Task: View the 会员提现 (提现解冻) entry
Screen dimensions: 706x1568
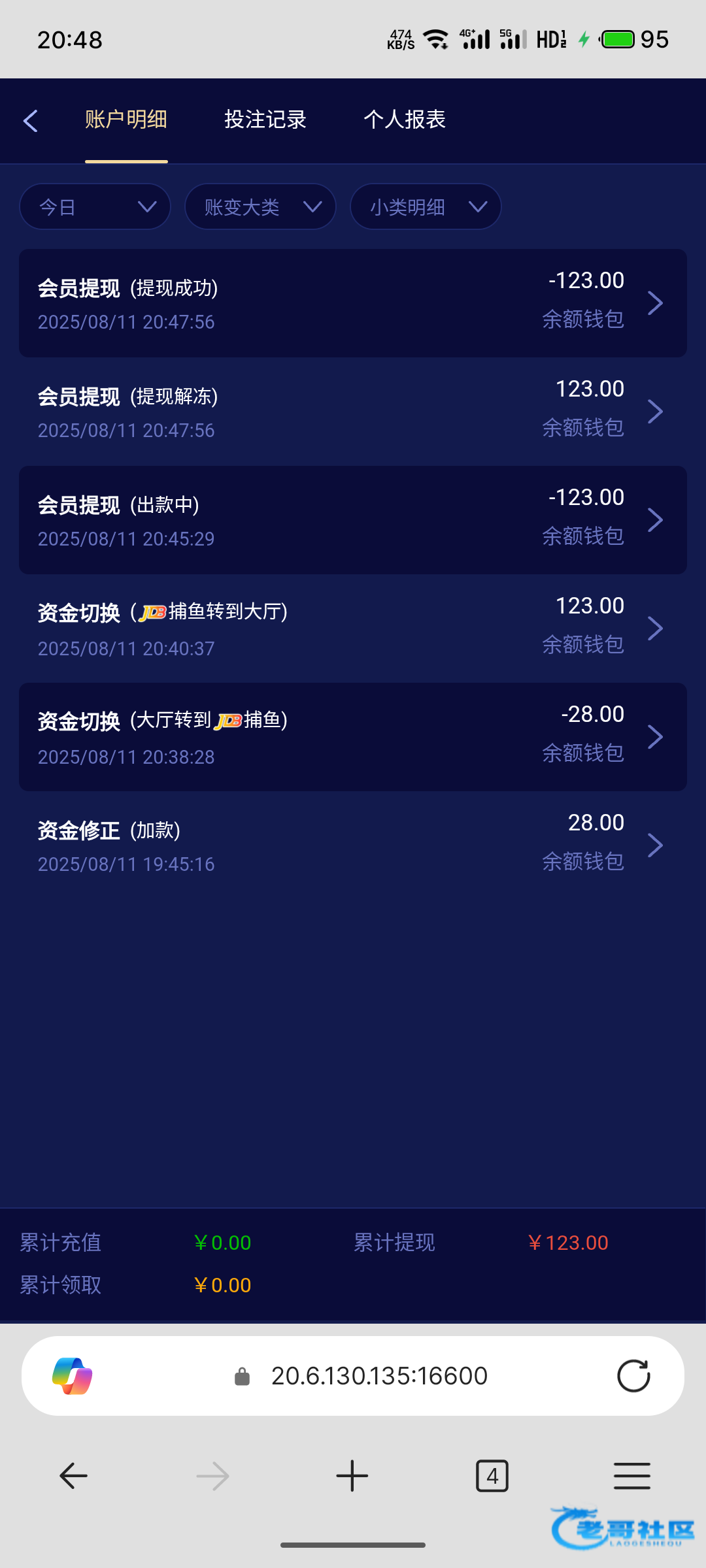Action: (353, 412)
